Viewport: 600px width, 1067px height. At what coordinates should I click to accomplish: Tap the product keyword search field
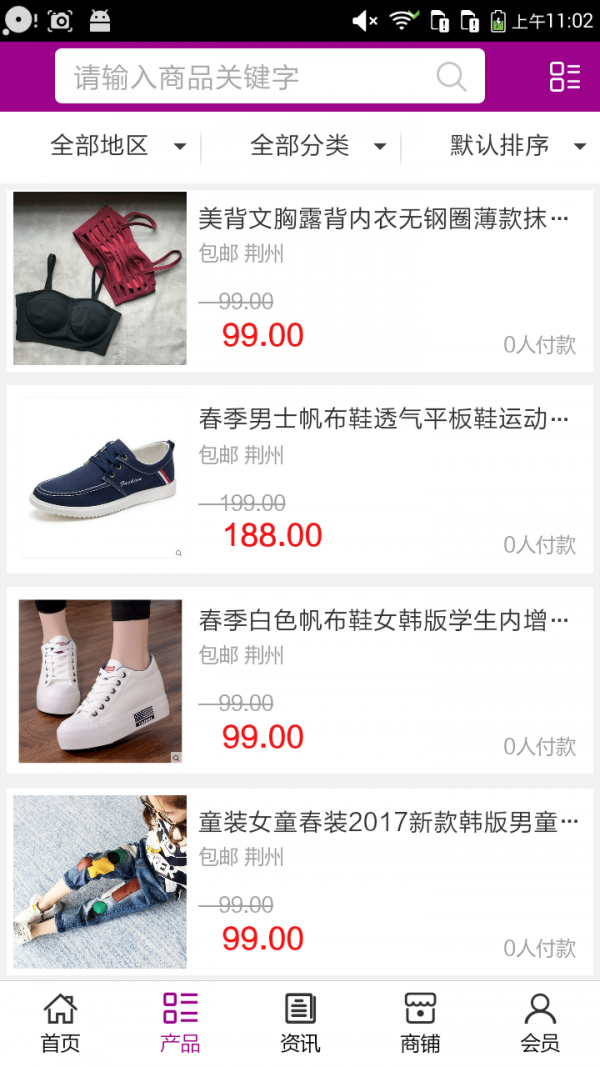click(x=250, y=77)
